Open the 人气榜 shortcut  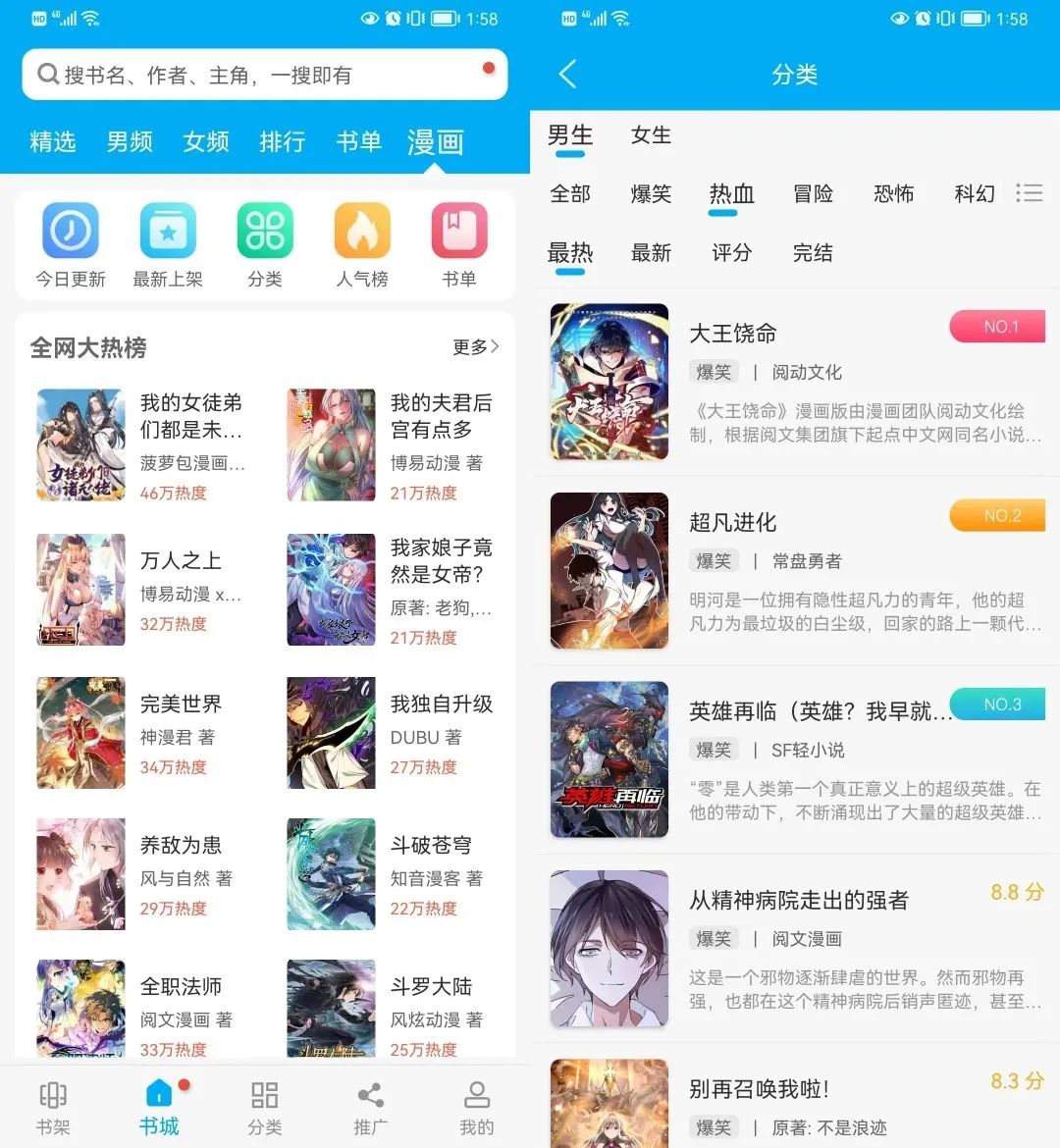(x=362, y=245)
